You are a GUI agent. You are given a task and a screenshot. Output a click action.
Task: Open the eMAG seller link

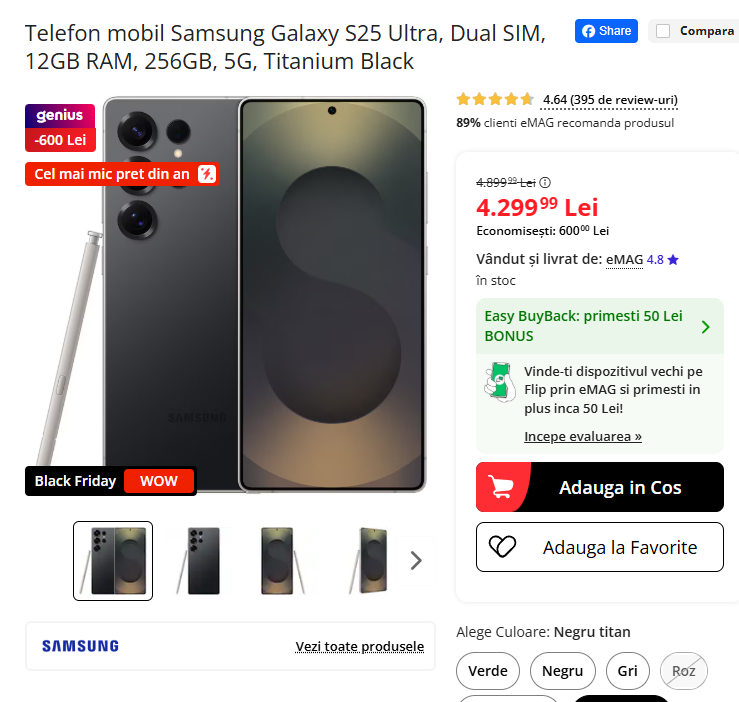[x=624, y=259]
